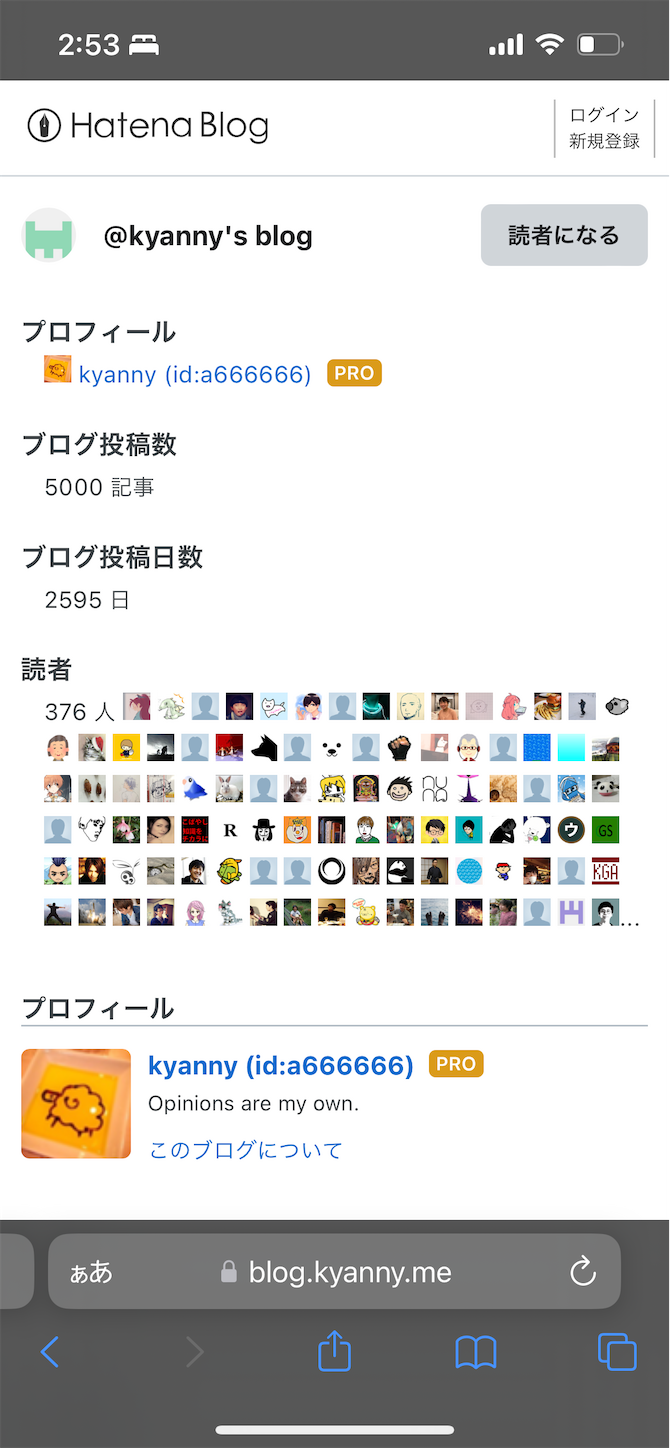
Task: Open the ぁあ page settings menu
Action: (x=91, y=1272)
